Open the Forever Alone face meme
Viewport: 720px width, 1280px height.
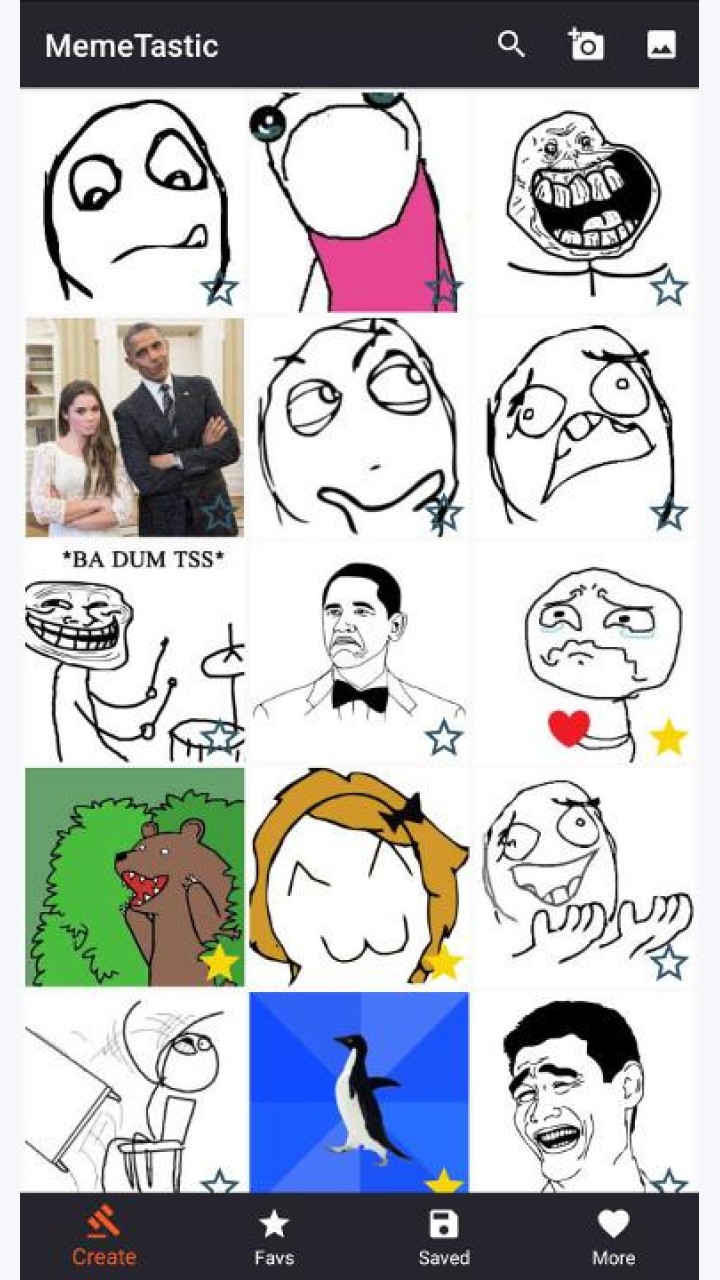pos(584,203)
